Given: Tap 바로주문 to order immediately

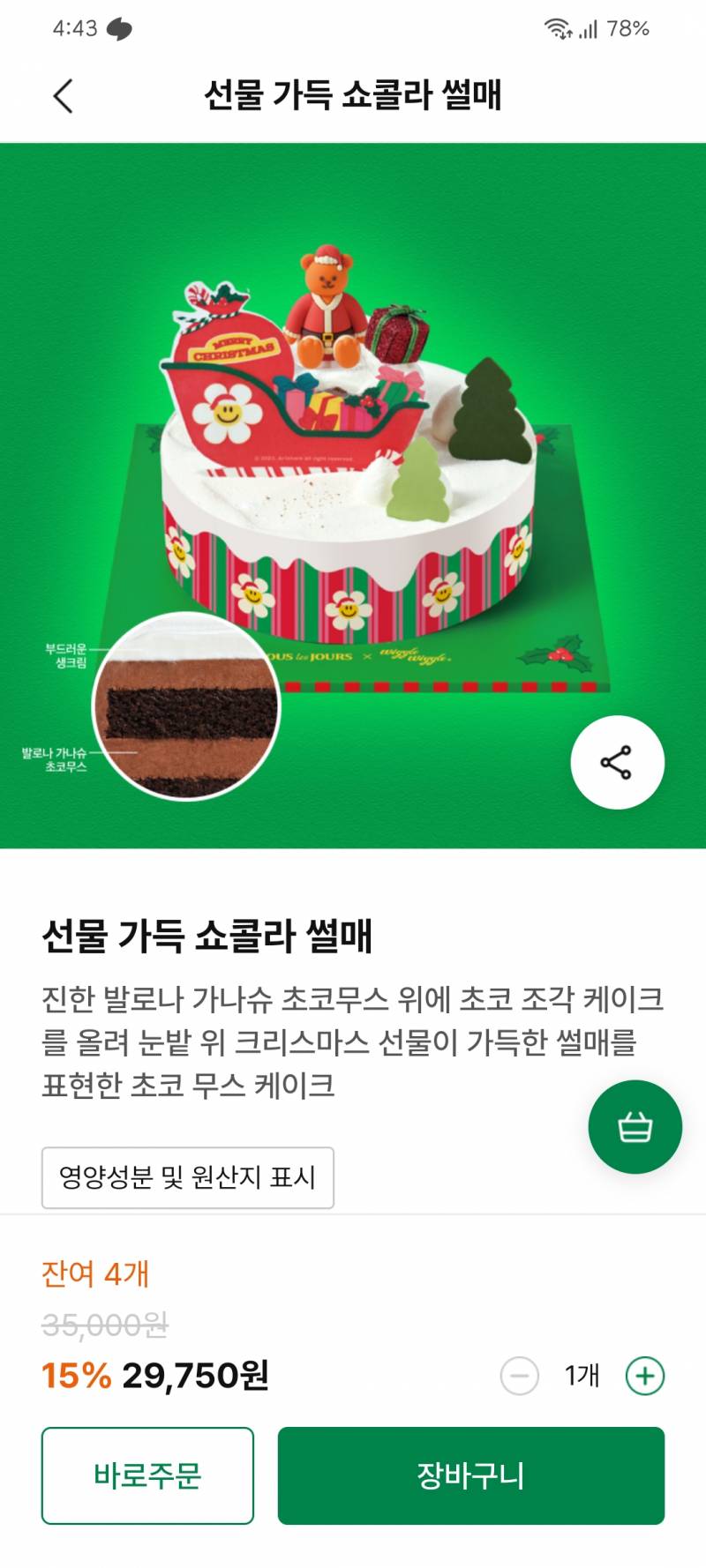Looking at the screenshot, I should click(x=147, y=1476).
